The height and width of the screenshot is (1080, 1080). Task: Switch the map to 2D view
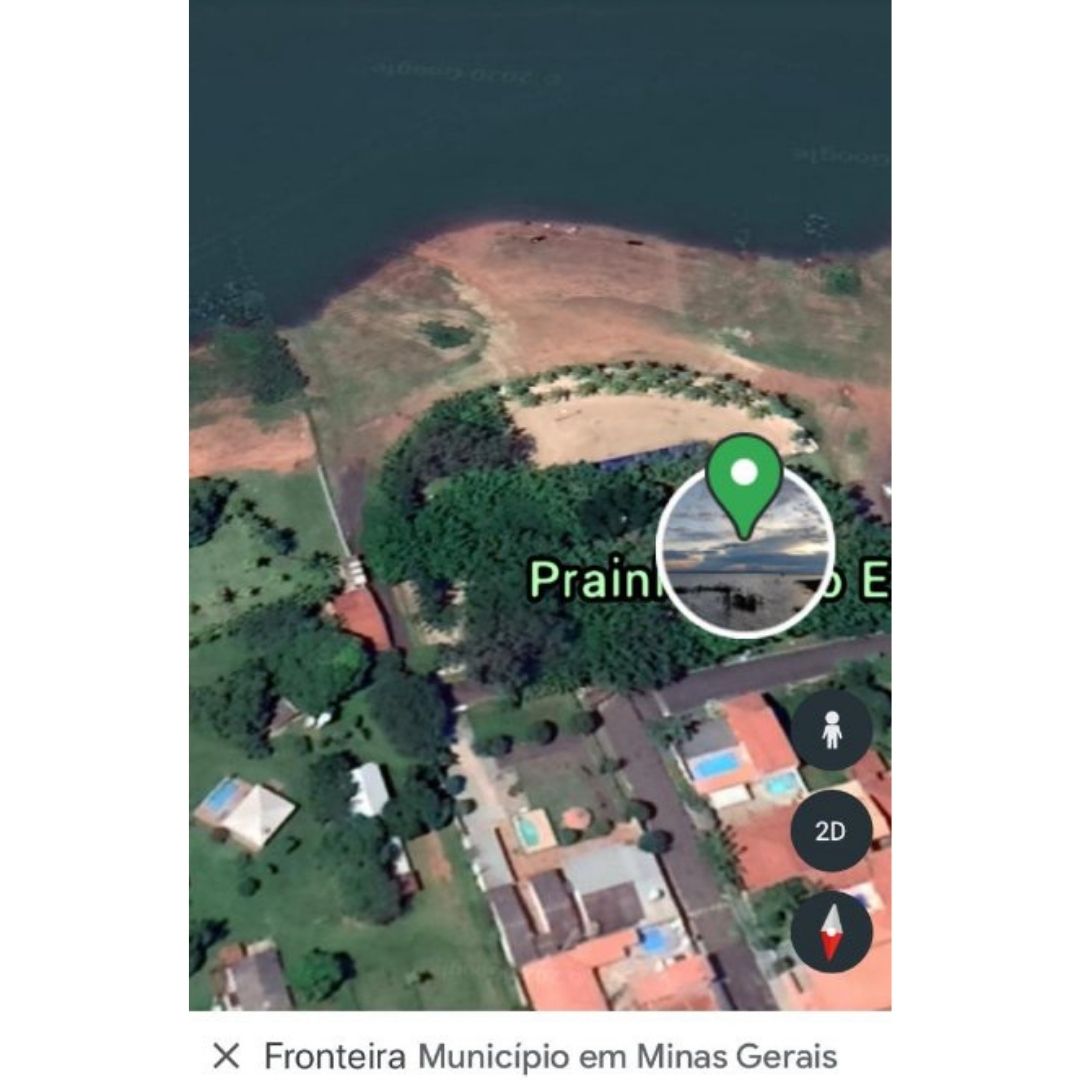coord(831,832)
